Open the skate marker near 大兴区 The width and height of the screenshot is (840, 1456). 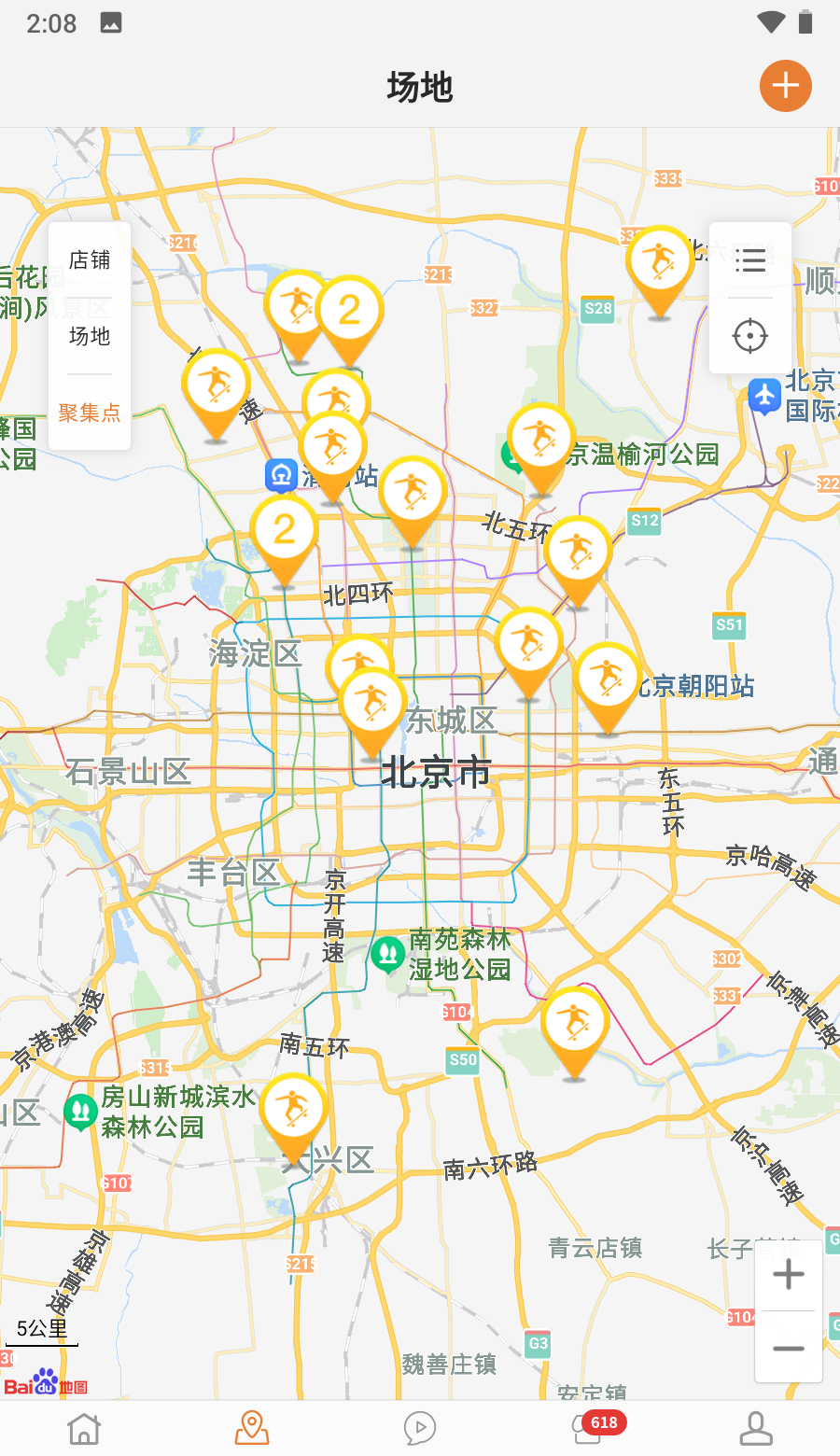[293, 1111]
